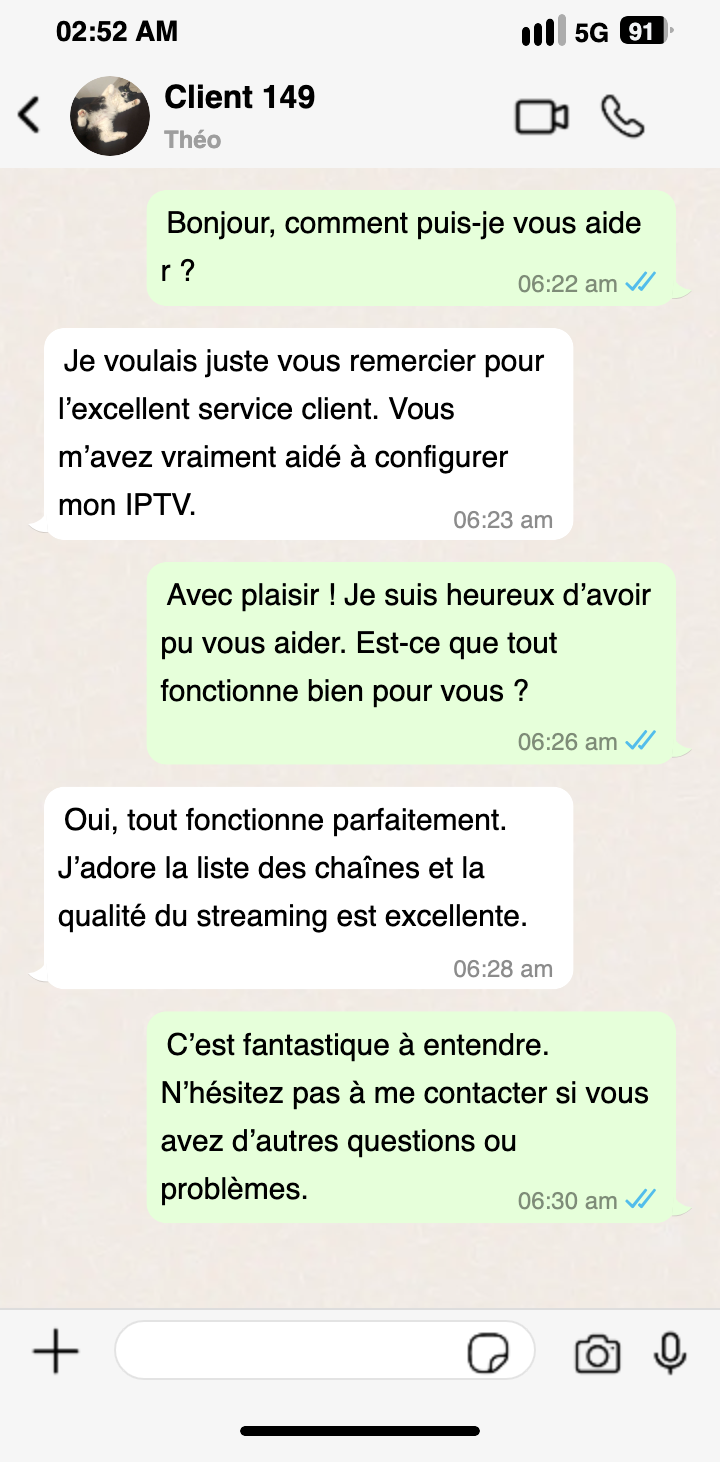Tap the battery indicator showing 91
This screenshot has width=720, height=1462.
coord(653,31)
